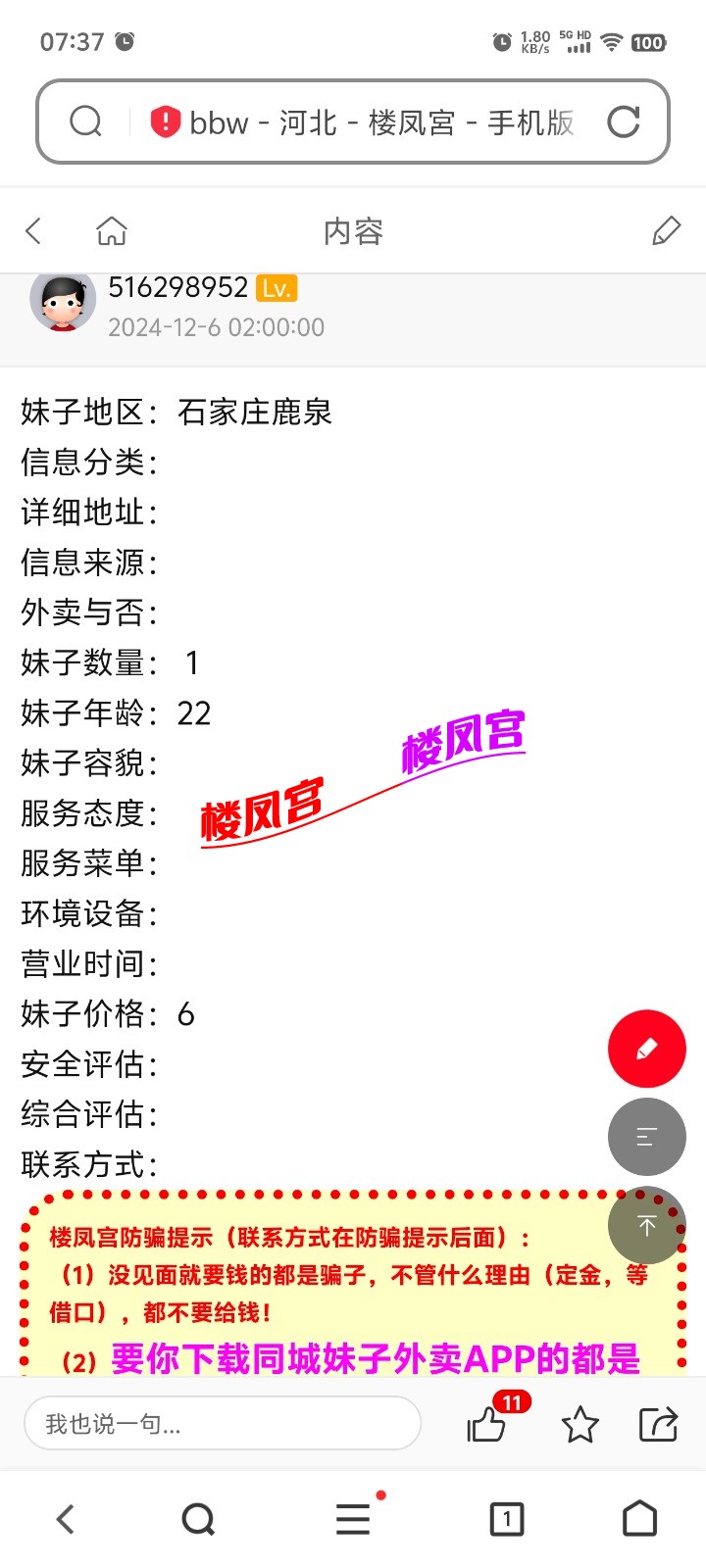Give a thumbs up to the post
The height and width of the screenshot is (1568, 706).
486,1428
